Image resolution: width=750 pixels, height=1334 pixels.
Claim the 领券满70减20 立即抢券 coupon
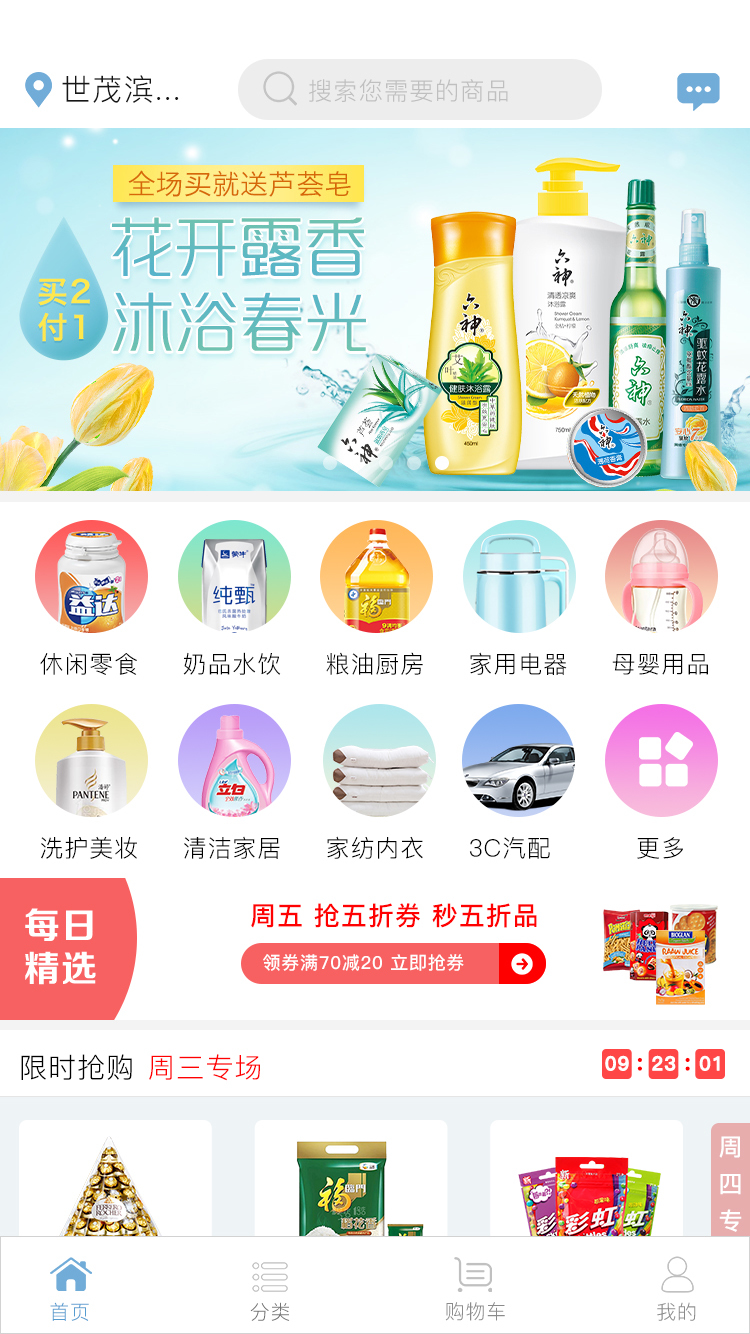[x=393, y=963]
